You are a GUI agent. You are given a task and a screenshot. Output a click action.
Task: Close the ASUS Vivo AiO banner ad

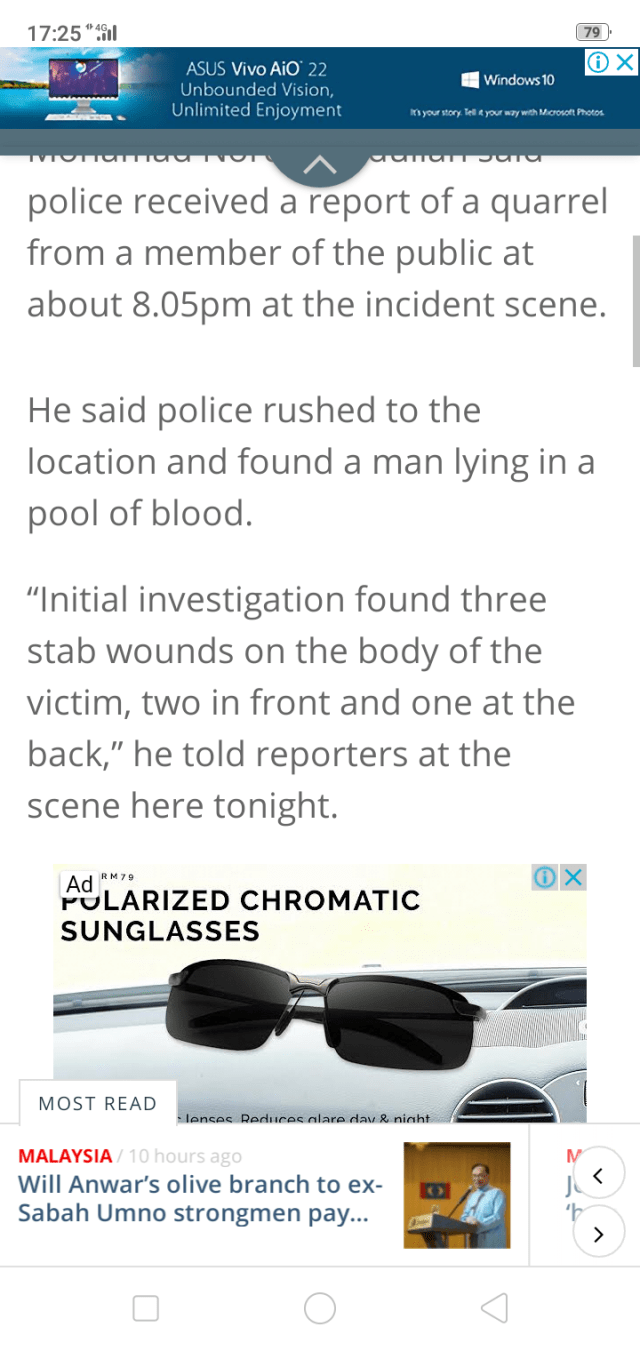pos(625,62)
